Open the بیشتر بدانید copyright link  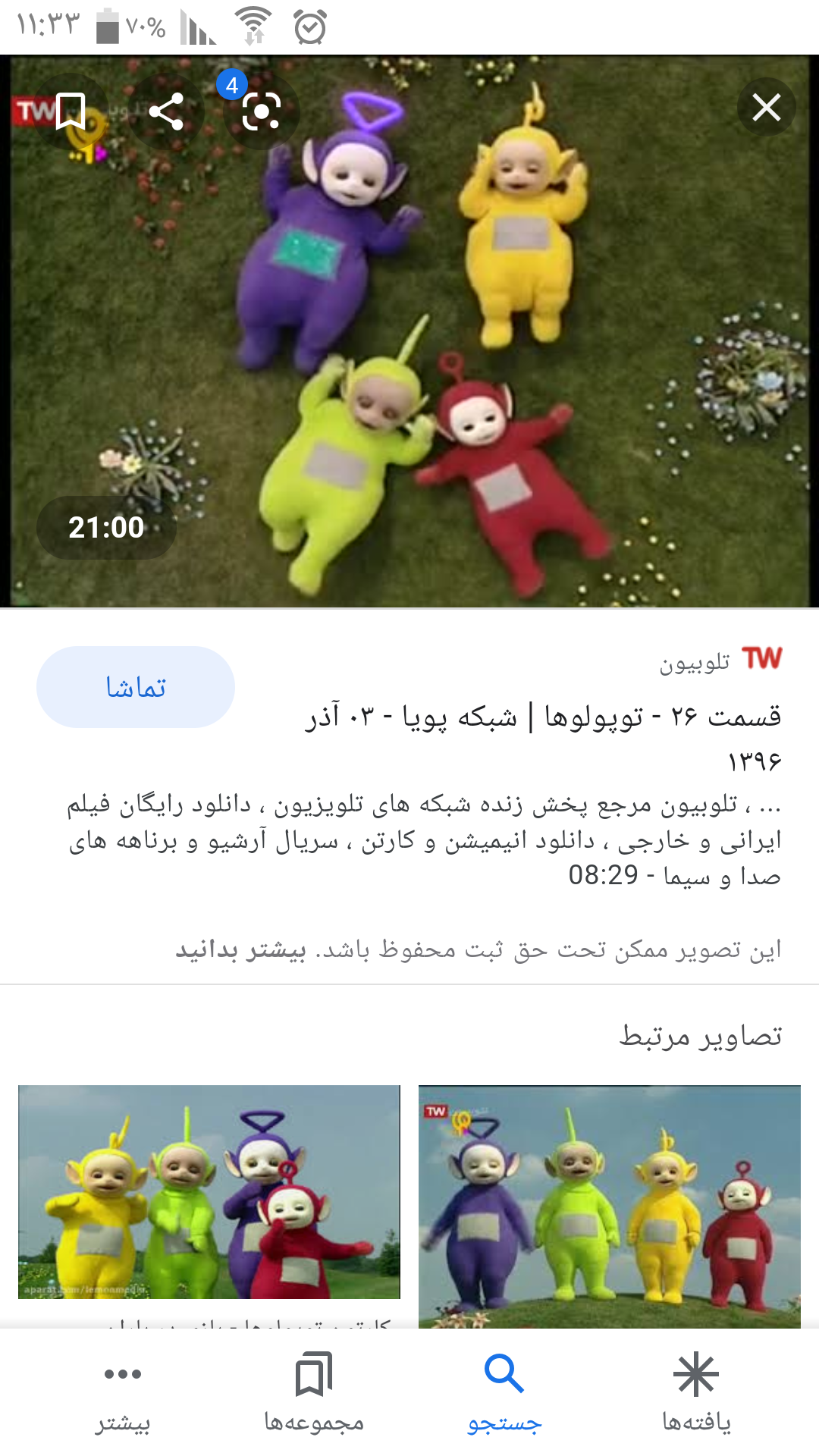point(241,949)
